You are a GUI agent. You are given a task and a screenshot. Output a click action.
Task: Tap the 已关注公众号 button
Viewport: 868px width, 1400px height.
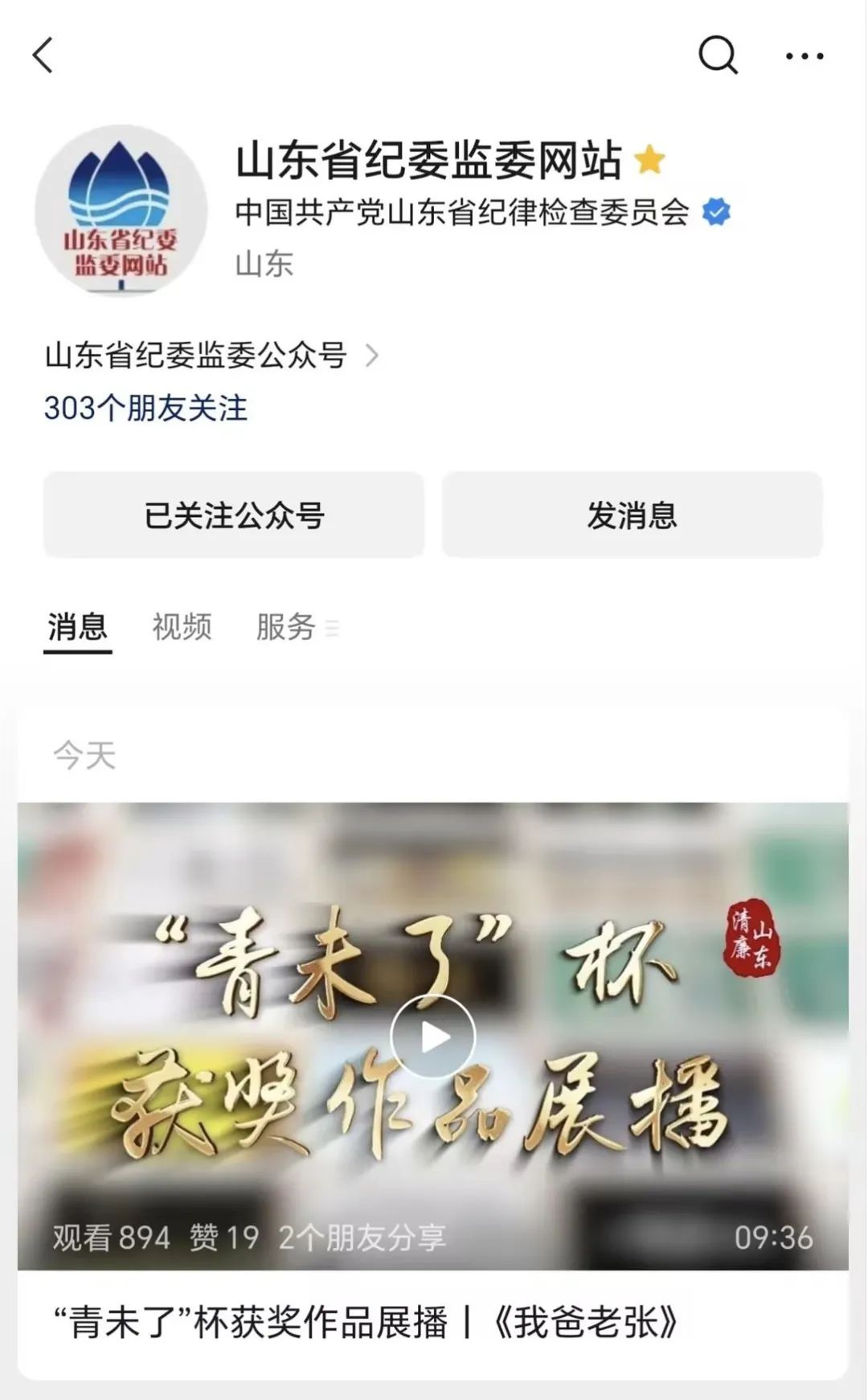[x=234, y=515]
